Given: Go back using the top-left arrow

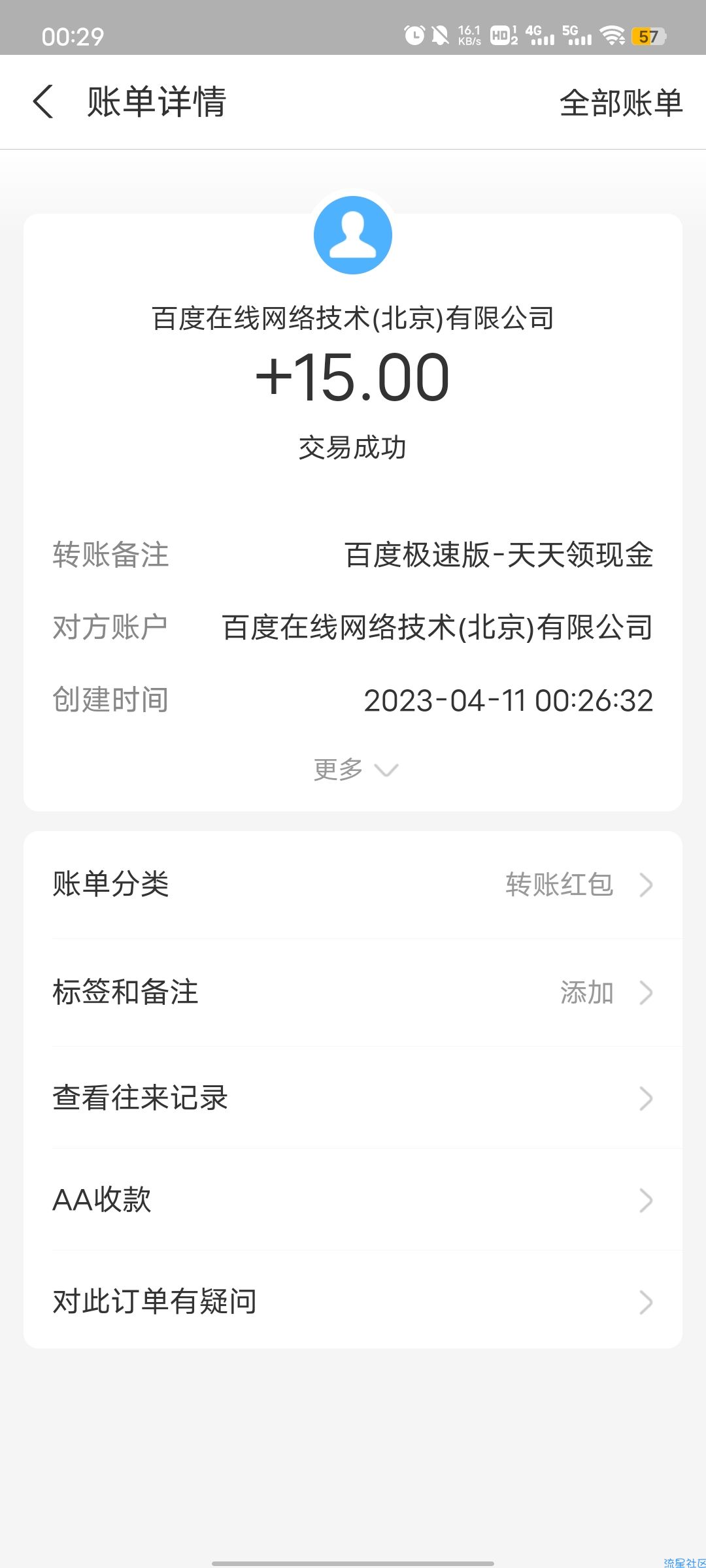Looking at the screenshot, I should 43,102.
